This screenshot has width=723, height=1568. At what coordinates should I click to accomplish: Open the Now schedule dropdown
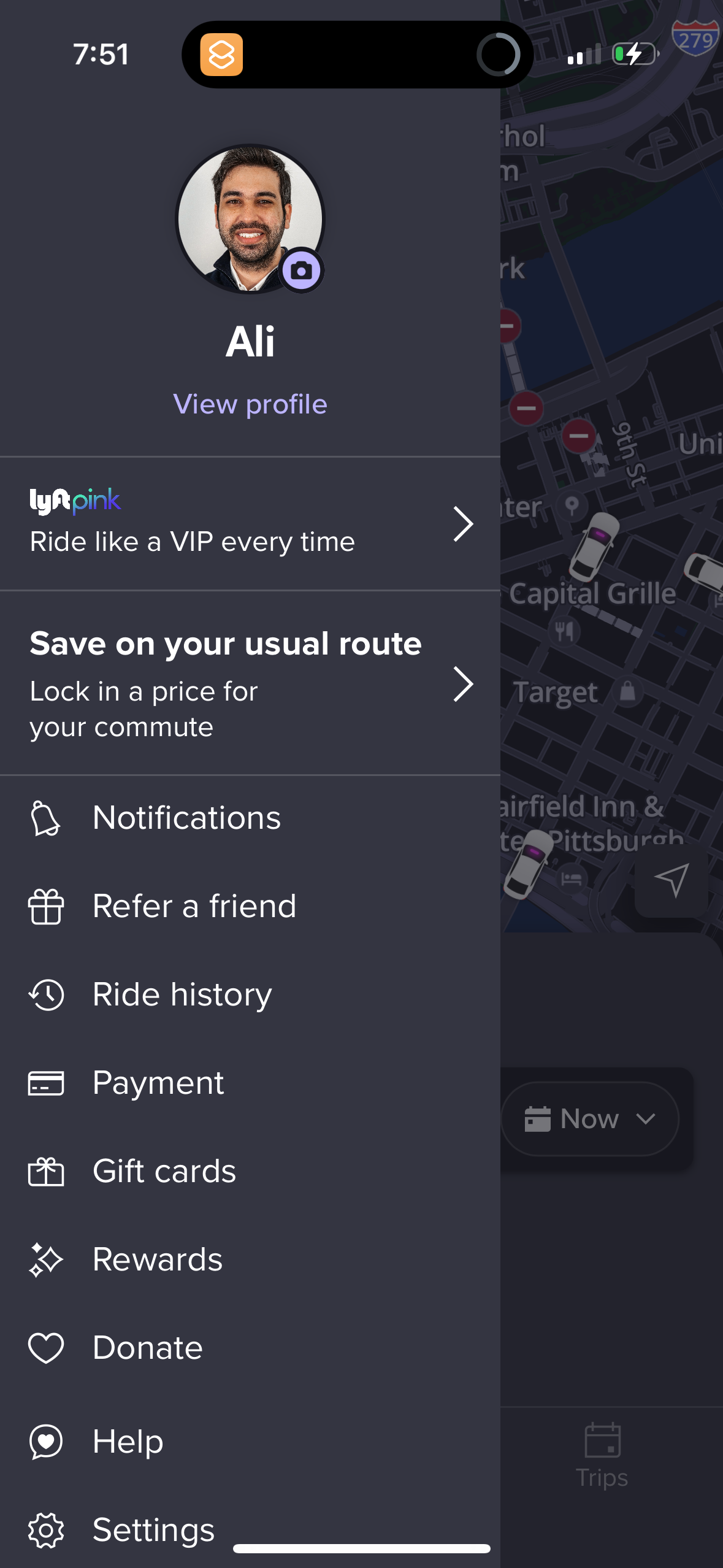point(589,1118)
